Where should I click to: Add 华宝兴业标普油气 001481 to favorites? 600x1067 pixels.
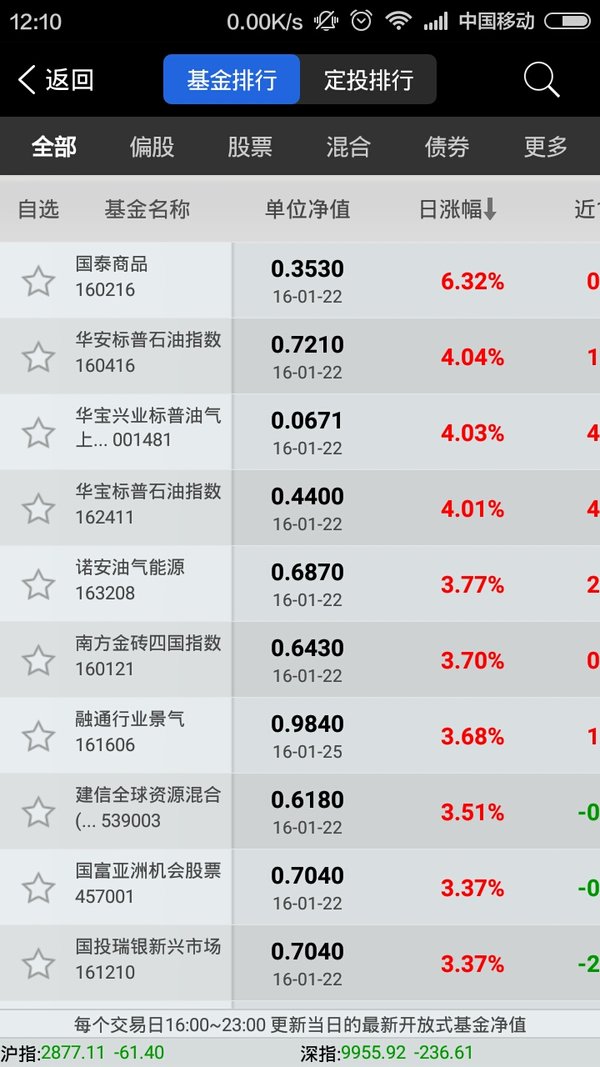pos(38,433)
